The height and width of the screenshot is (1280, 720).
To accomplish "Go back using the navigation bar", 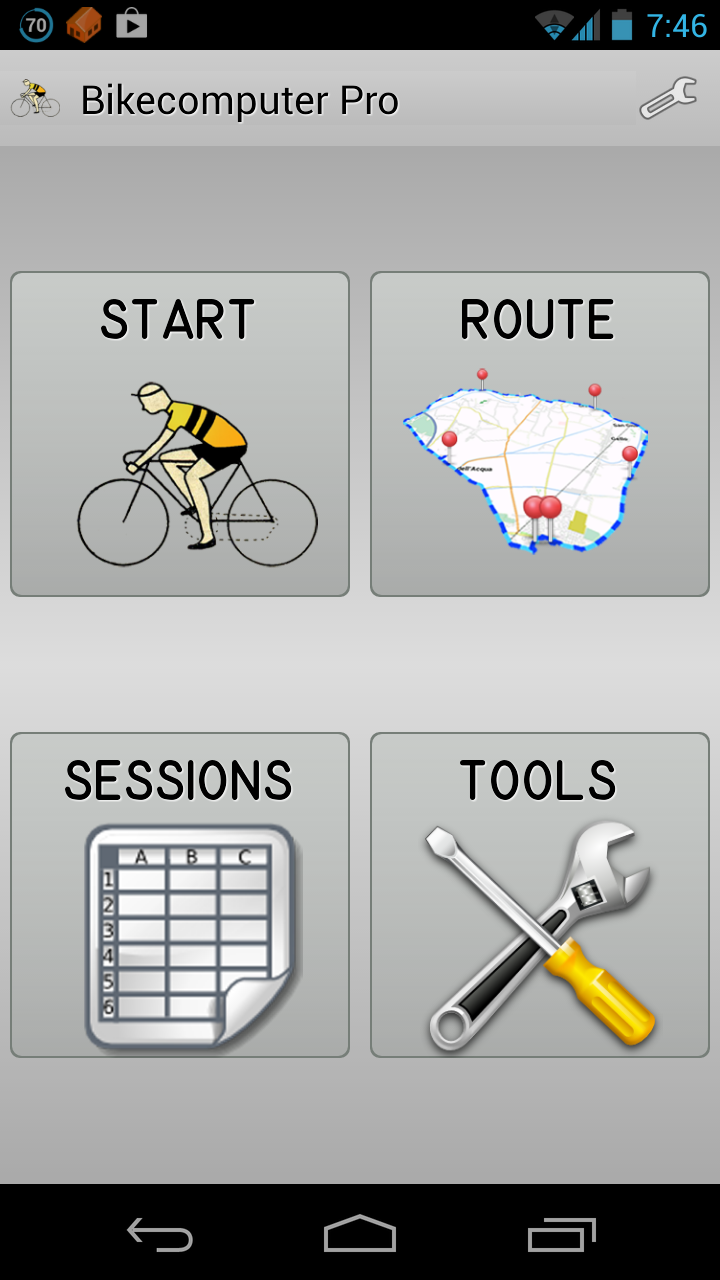I will [160, 1235].
